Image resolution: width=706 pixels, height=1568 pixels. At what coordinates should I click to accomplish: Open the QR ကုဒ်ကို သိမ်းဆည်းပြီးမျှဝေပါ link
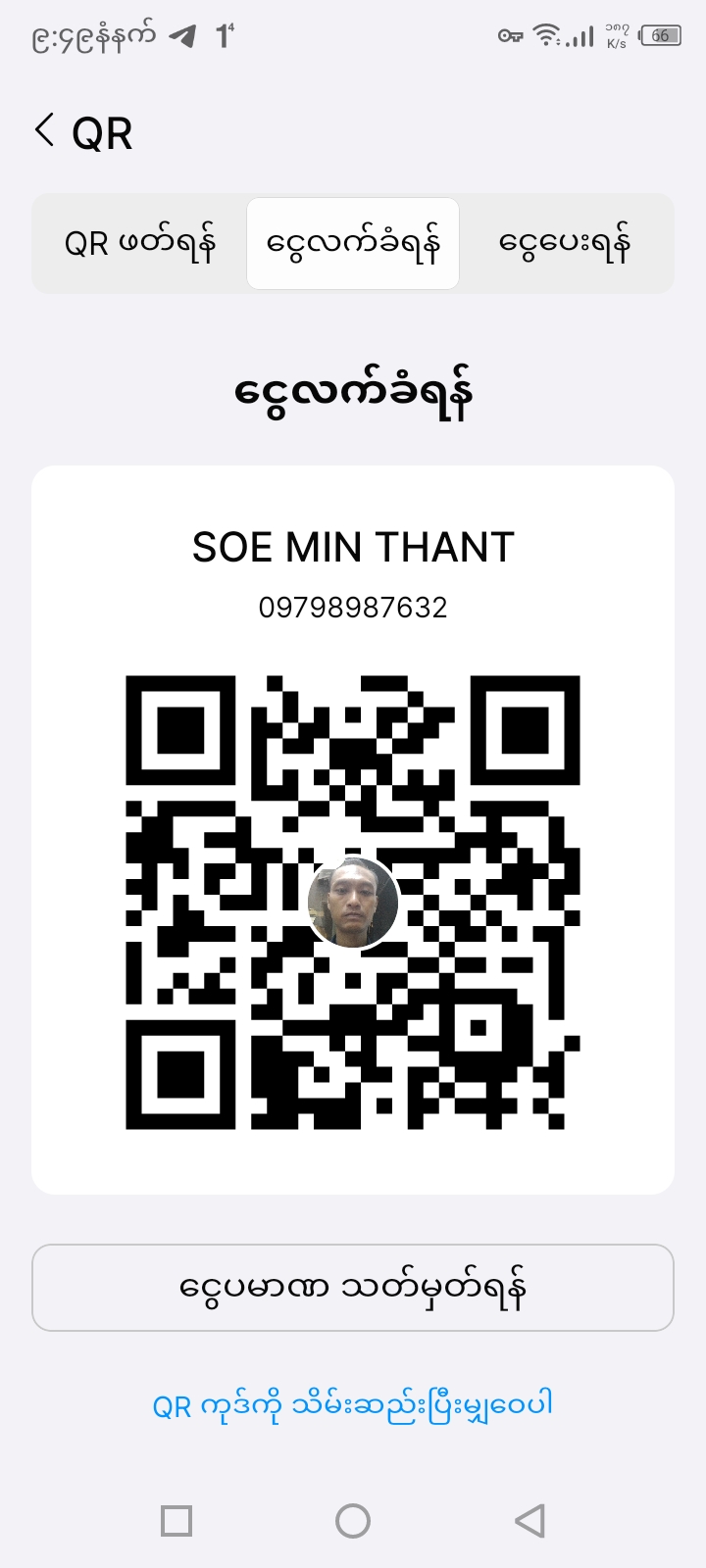tap(353, 1405)
